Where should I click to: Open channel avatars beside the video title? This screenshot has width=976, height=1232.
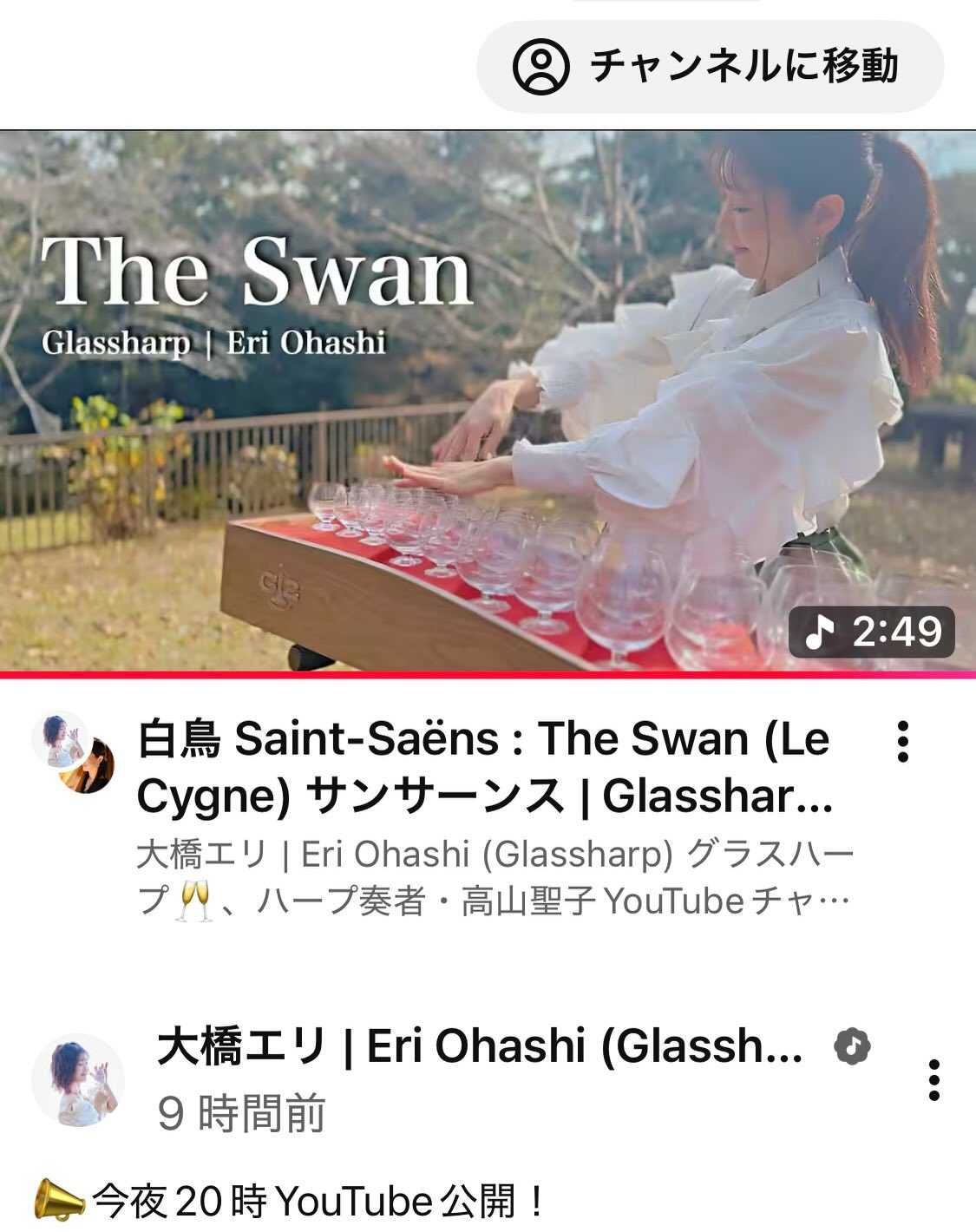pyautogui.click(x=74, y=752)
